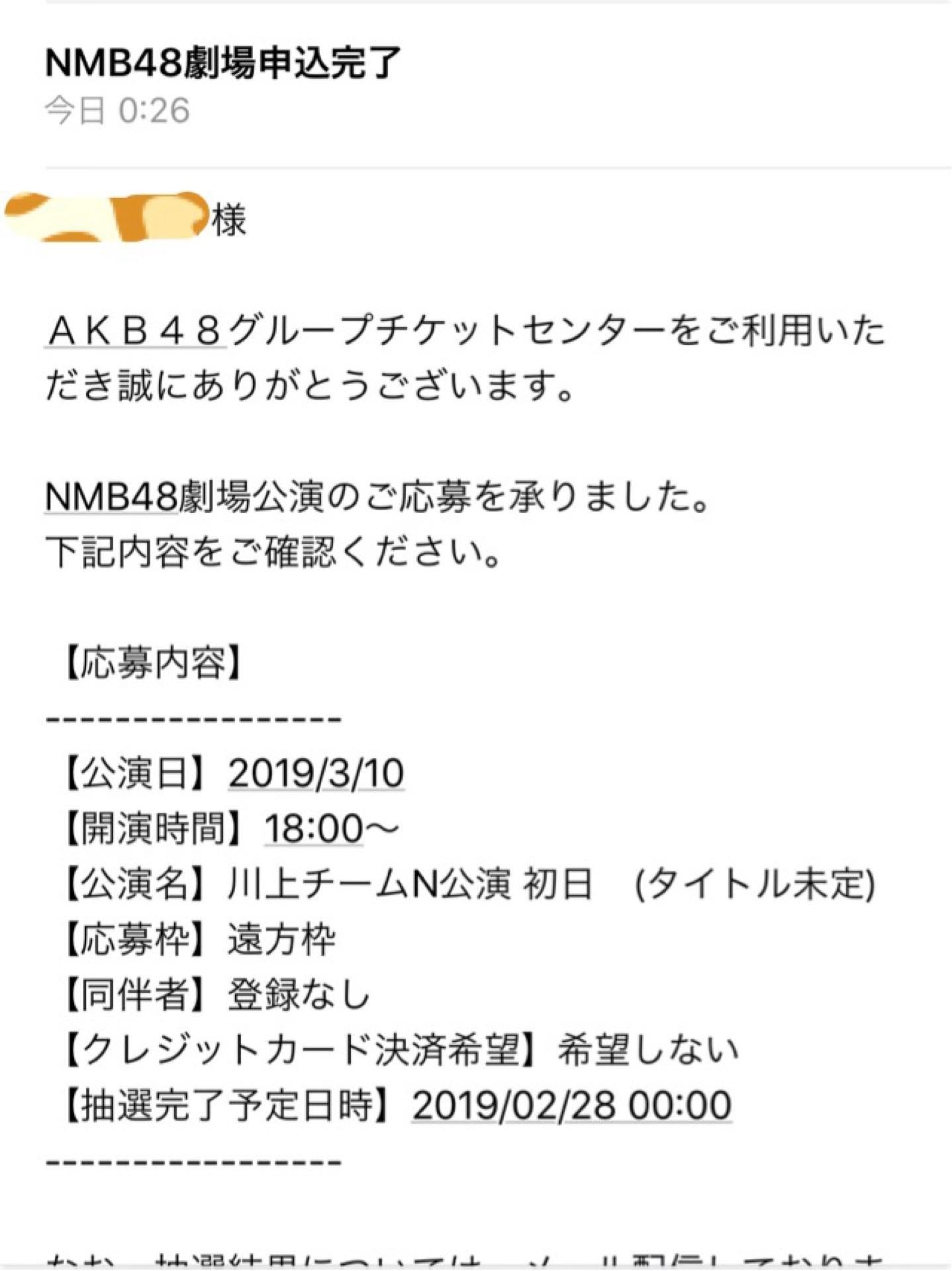
Task: Tap the underlined AKB48 link
Action: (x=135, y=332)
